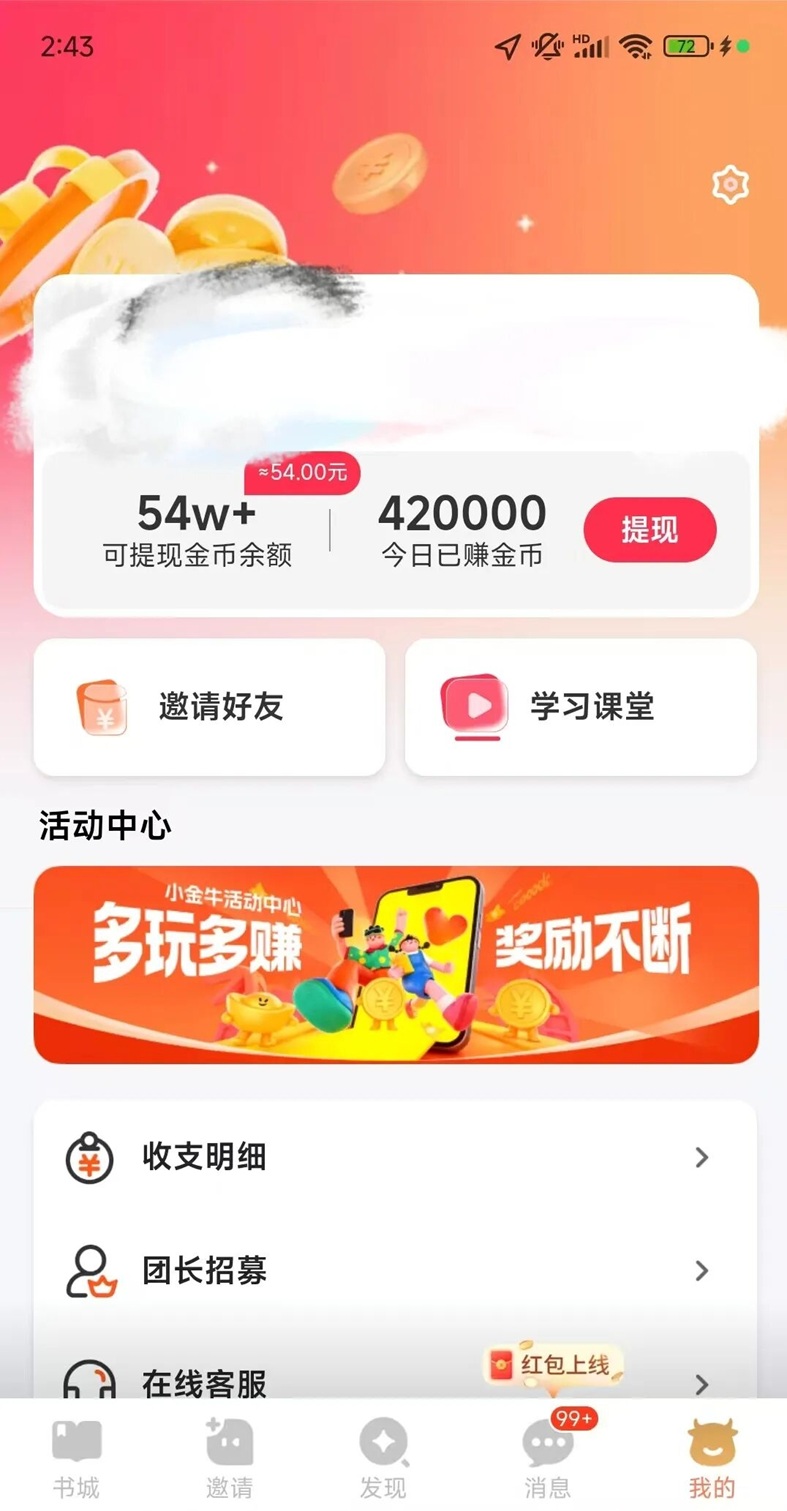787x1511 pixels.
Task: Open the 收支明细 row
Action: [x=396, y=1158]
